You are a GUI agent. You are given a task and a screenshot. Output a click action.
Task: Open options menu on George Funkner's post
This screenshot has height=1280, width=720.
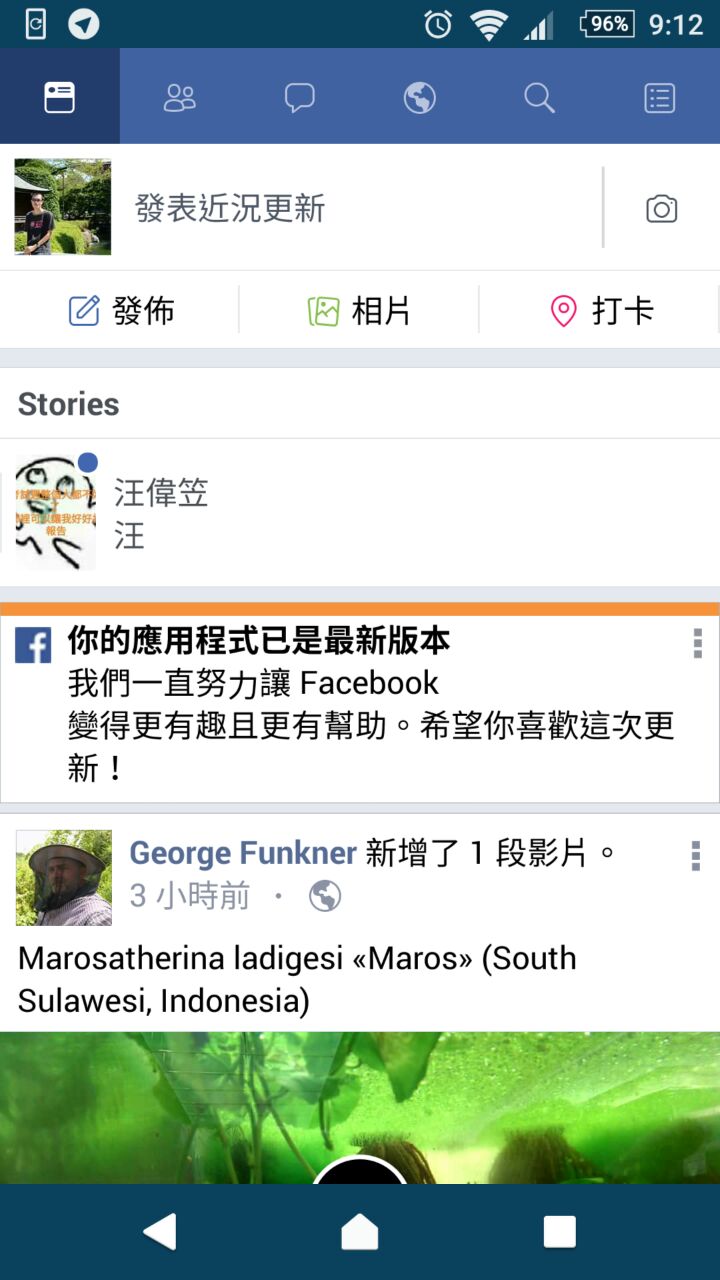pos(696,856)
